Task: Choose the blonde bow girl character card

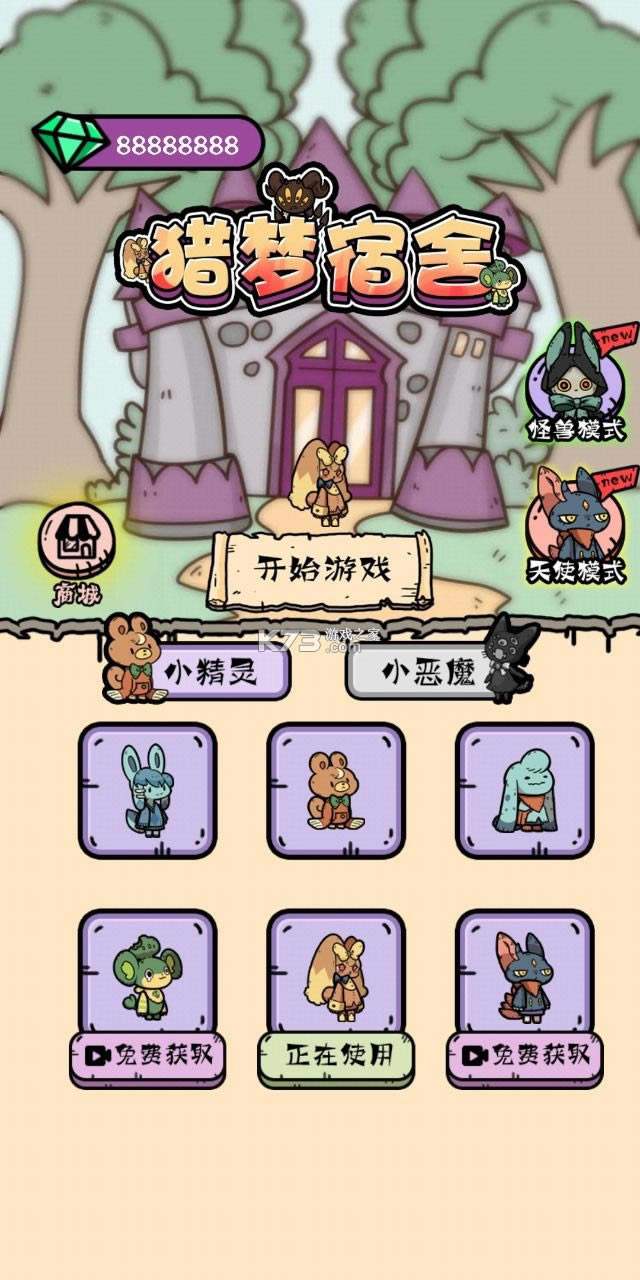Action: click(336, 972)
